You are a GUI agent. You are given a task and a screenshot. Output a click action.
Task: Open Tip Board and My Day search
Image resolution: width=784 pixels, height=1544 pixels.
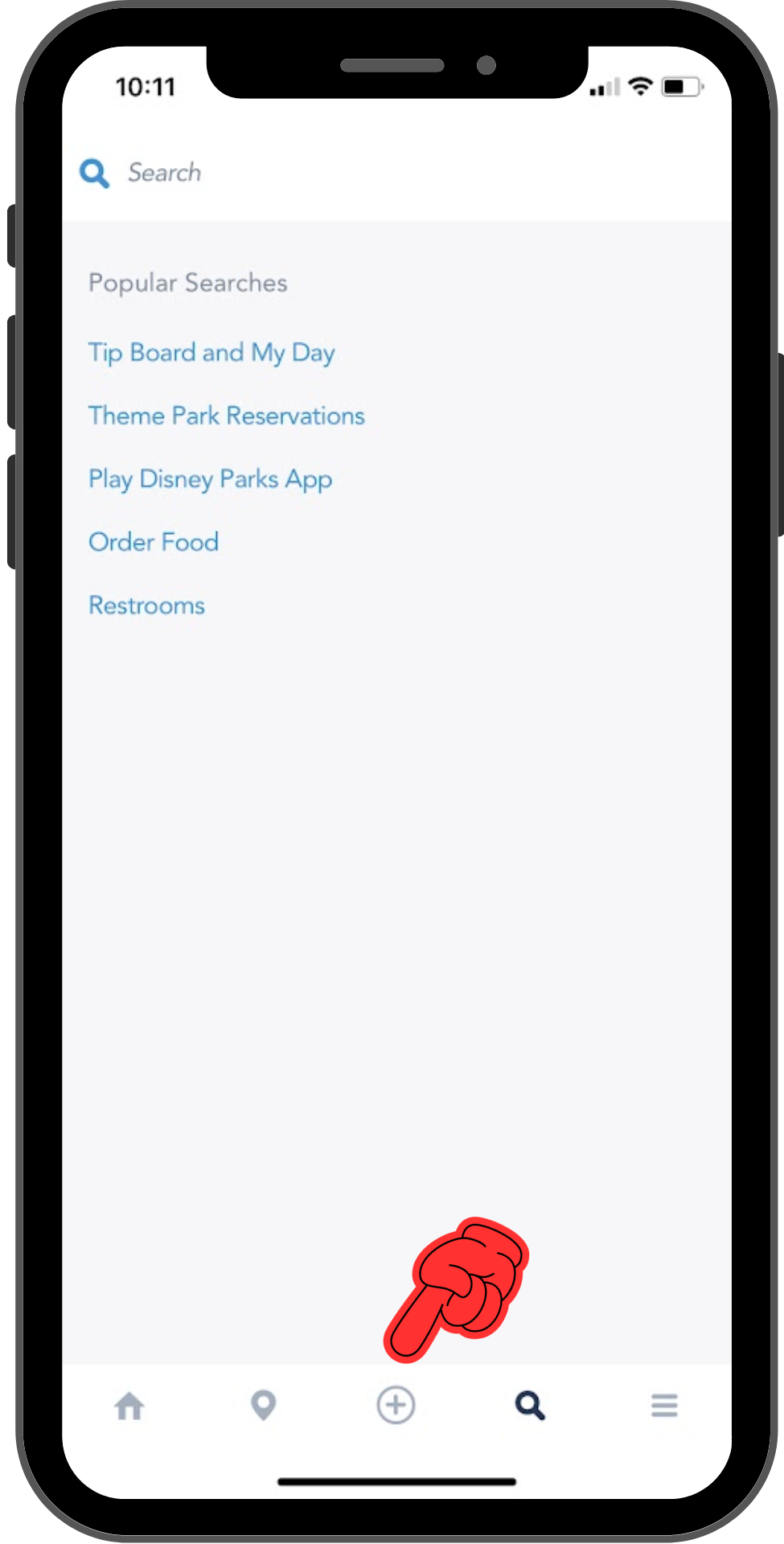[x=211, y=353]
